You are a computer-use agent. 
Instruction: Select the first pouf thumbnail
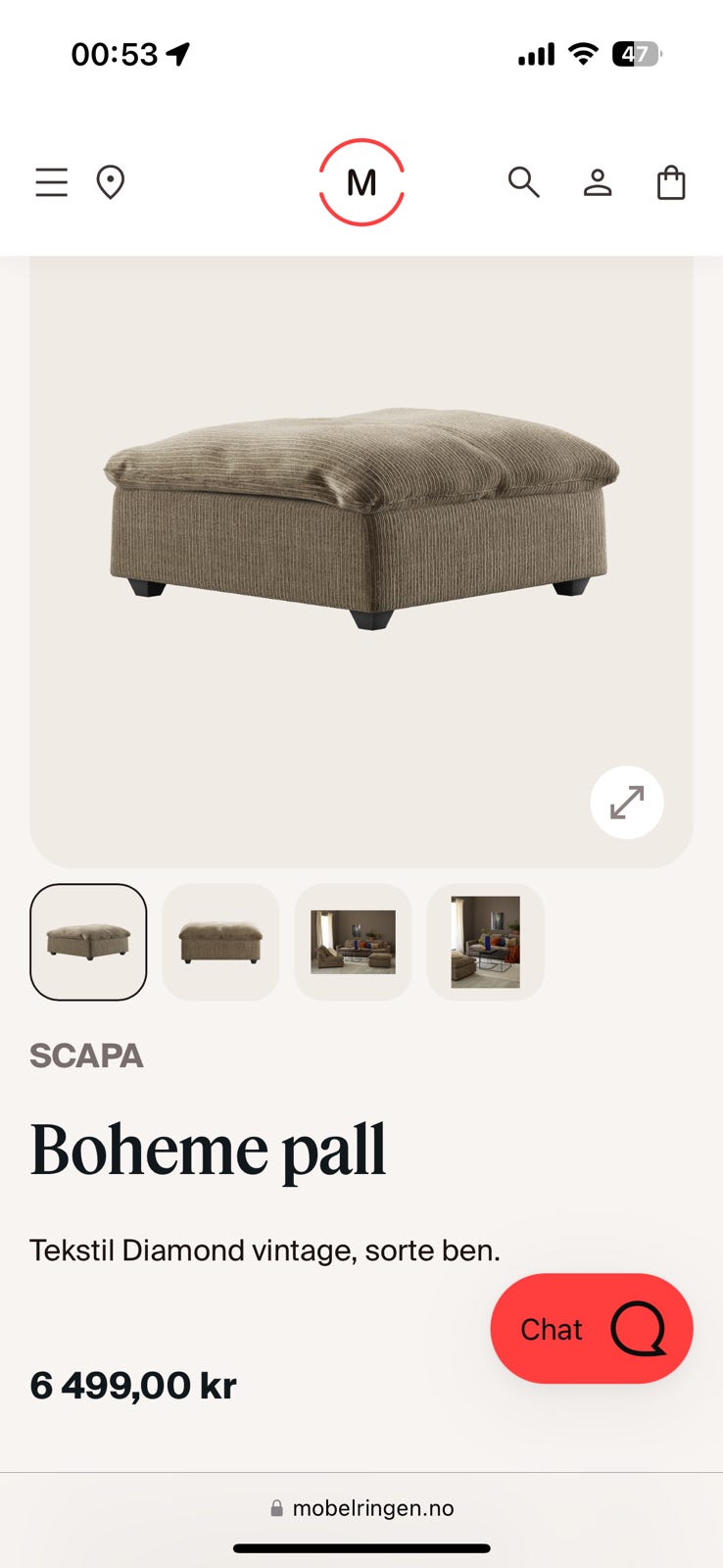(x=88, y=942)
